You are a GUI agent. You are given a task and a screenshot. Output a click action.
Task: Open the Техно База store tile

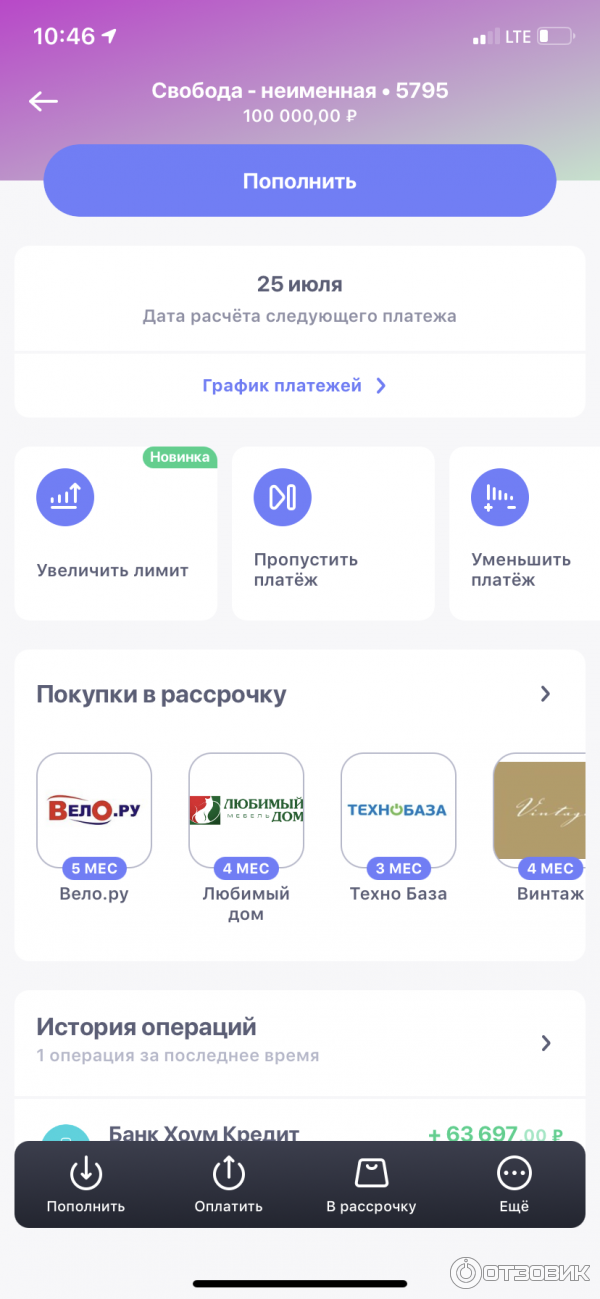398,810
